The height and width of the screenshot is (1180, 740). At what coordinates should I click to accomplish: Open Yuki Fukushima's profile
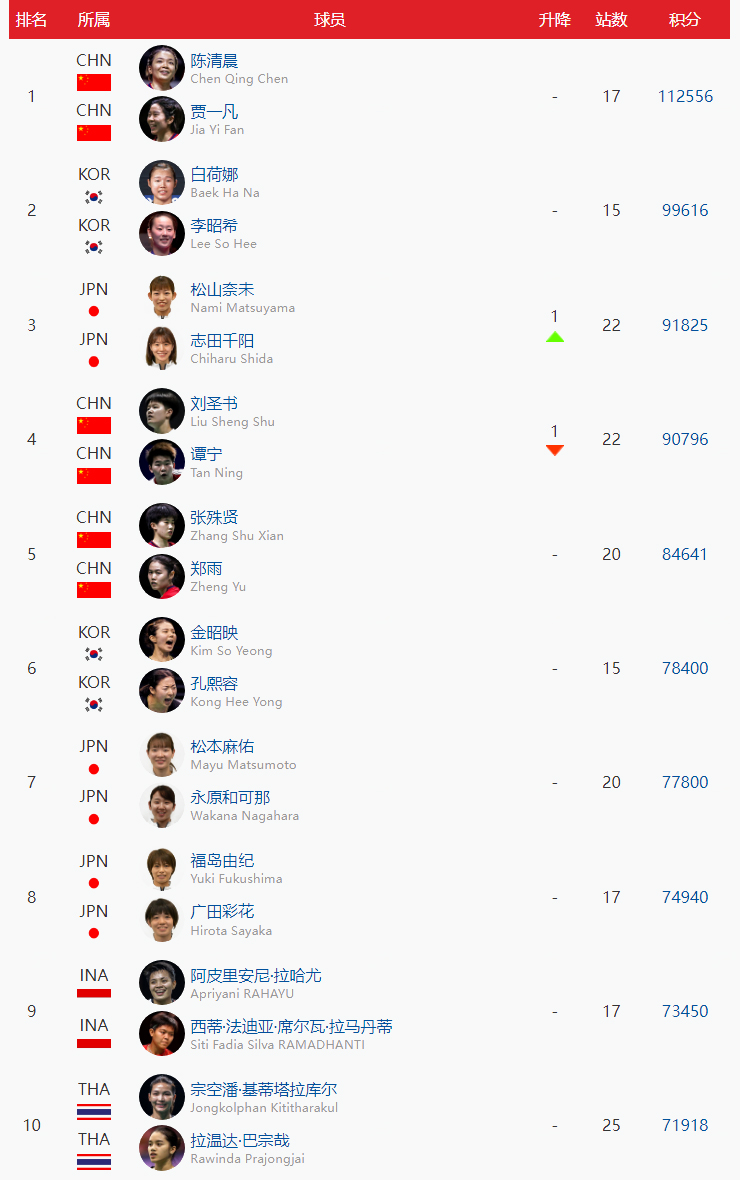(x=222, y=861)
